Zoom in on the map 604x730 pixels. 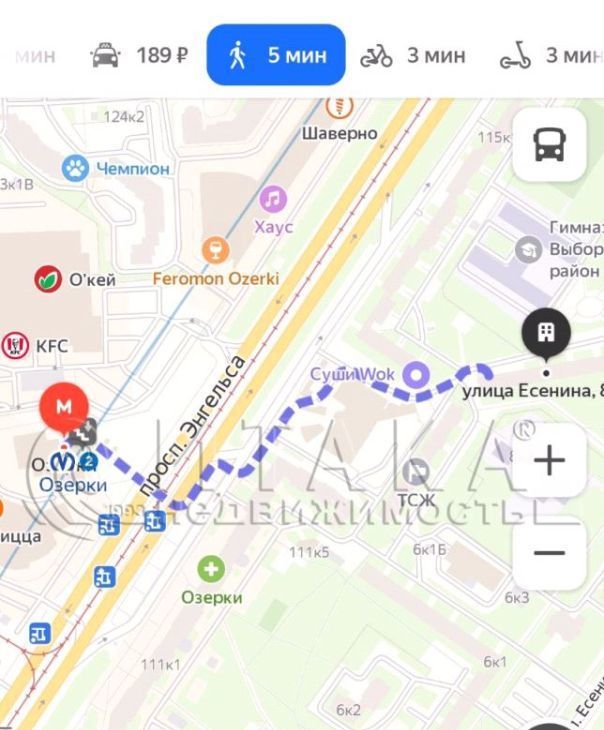pos(549,461)
